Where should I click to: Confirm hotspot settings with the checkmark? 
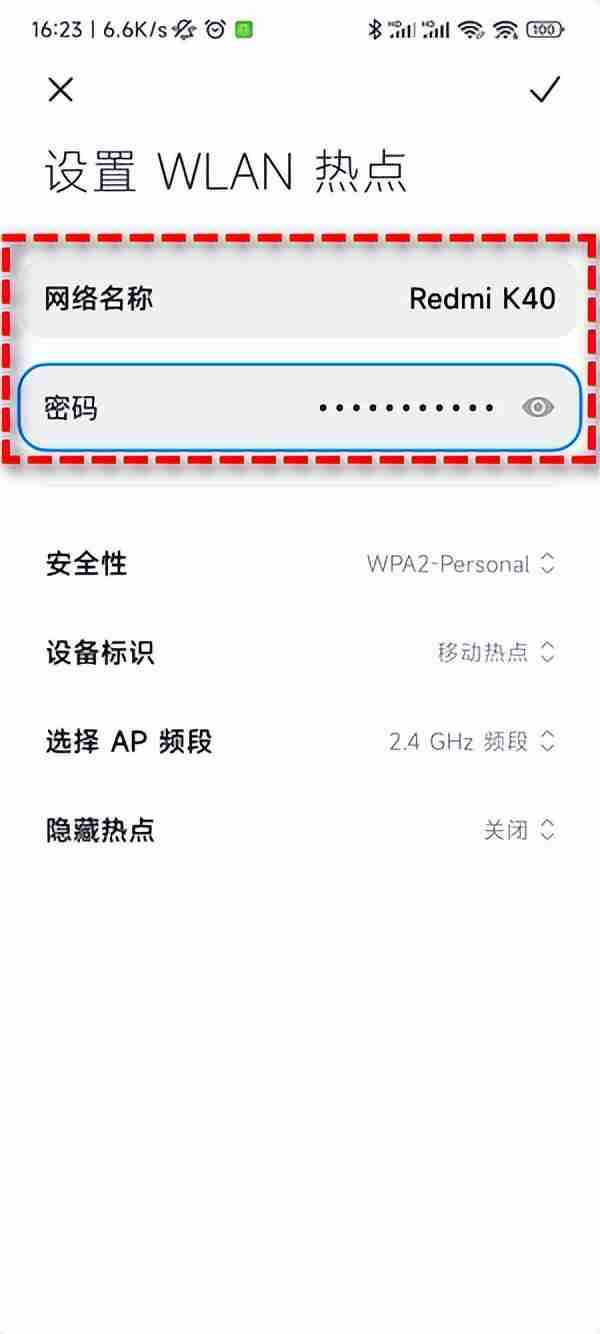tap(544, 90)
